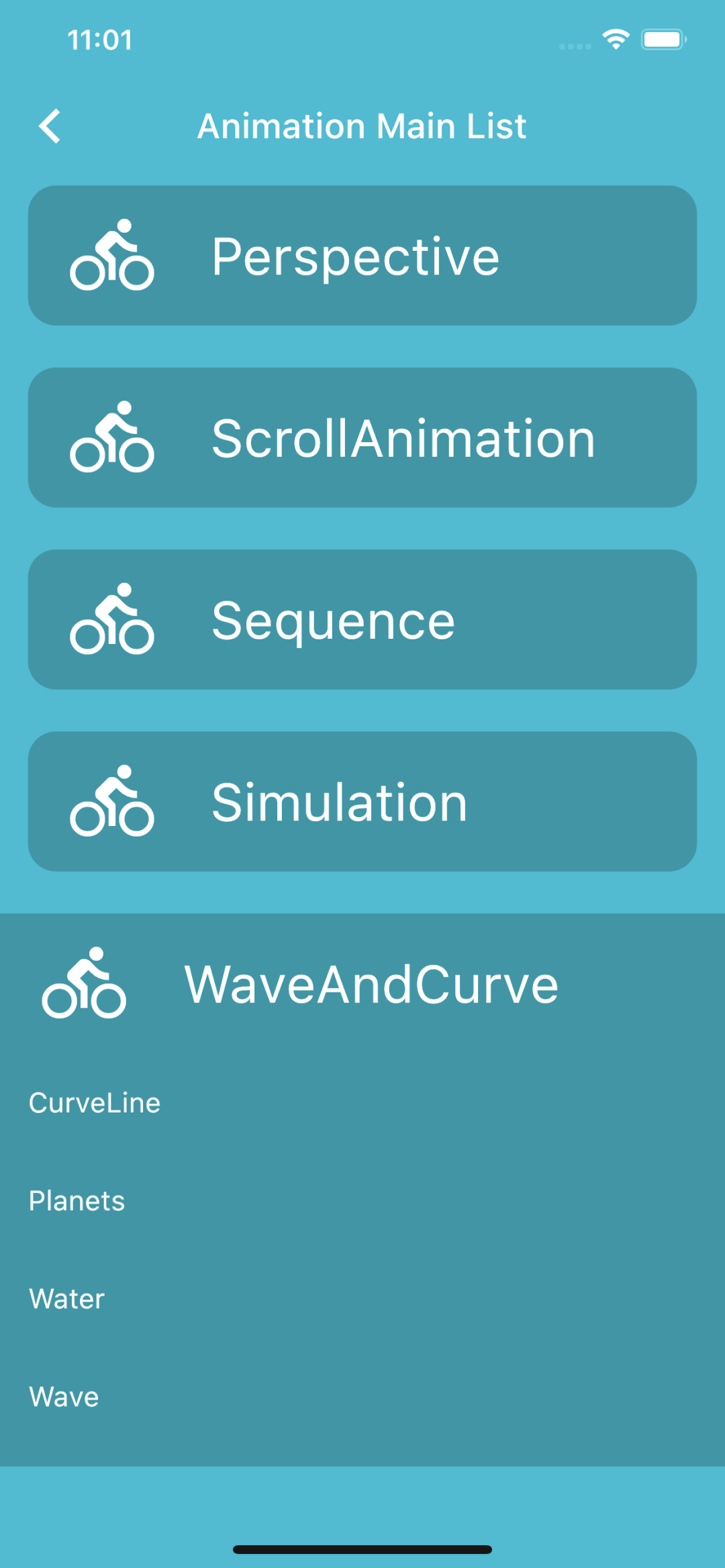Screen dimensions: 725x1568
Task: Expand the Simulation category
Action: click(362, 801)
